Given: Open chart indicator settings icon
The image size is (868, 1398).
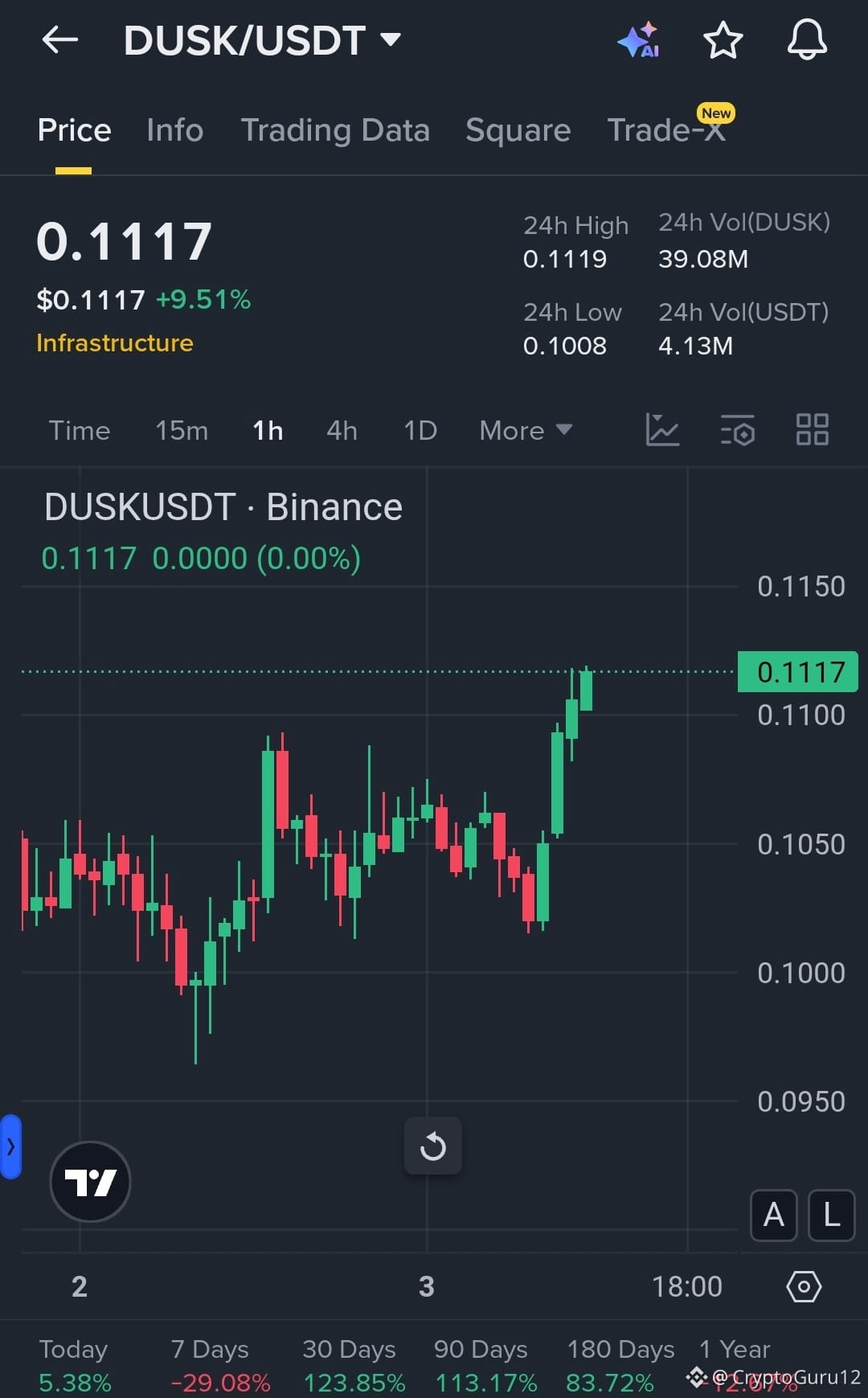Looking at the screenshot, I should pos(738,429).
